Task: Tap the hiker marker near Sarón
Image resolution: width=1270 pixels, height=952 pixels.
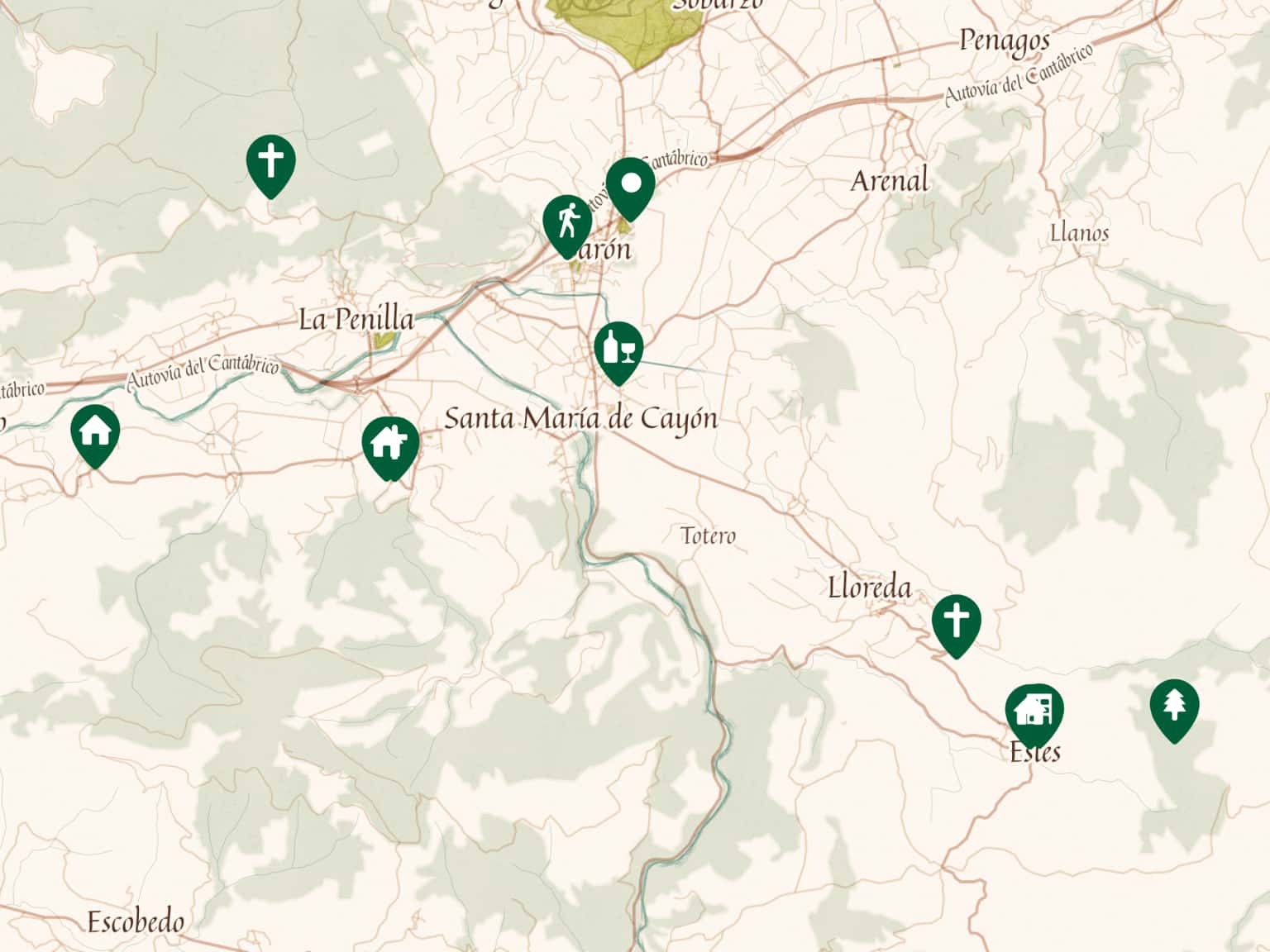Action: pyautogui.click(x=567, y=223)
